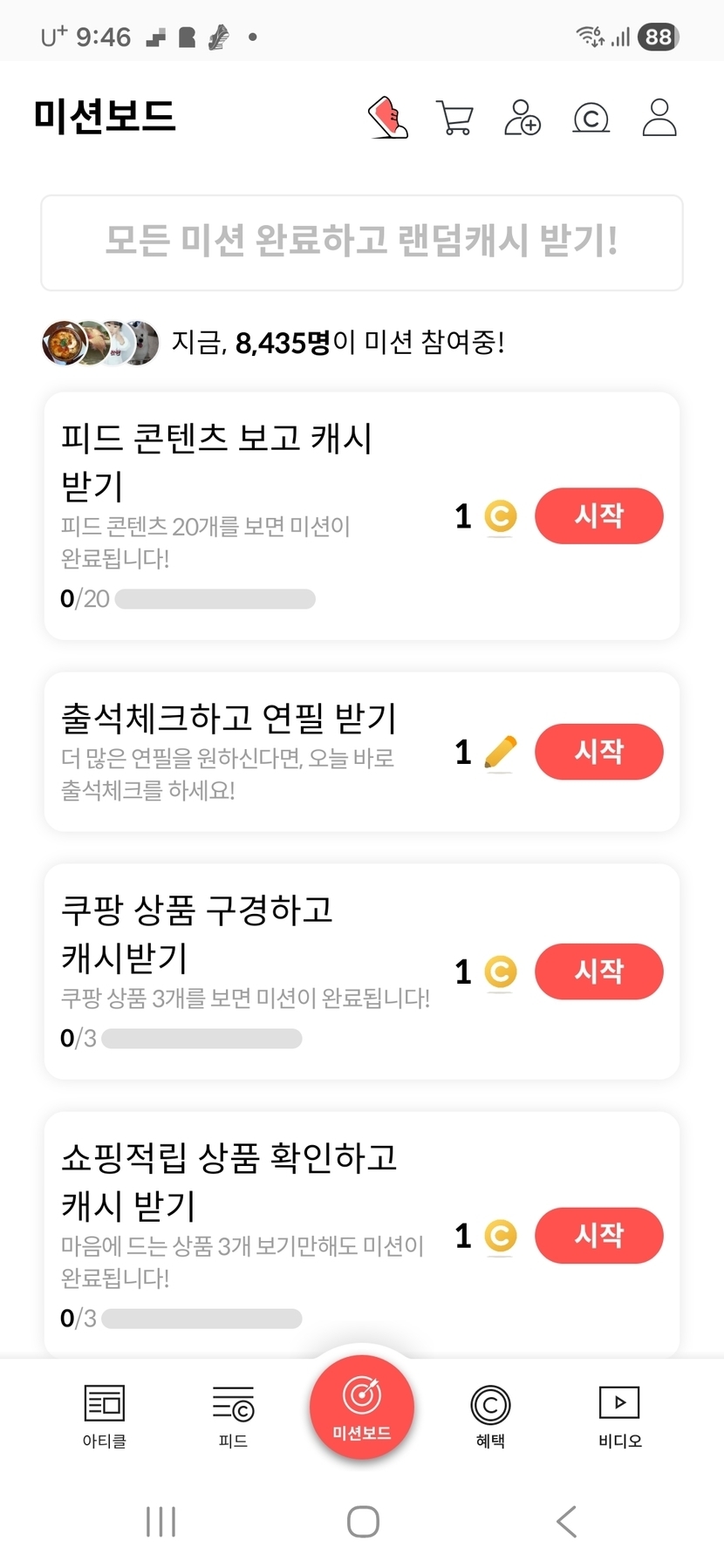Viewport: 724px width, 1568px height.
Task: Open the shopping cart
Action: pyautogui.click(x=454, y=118)
